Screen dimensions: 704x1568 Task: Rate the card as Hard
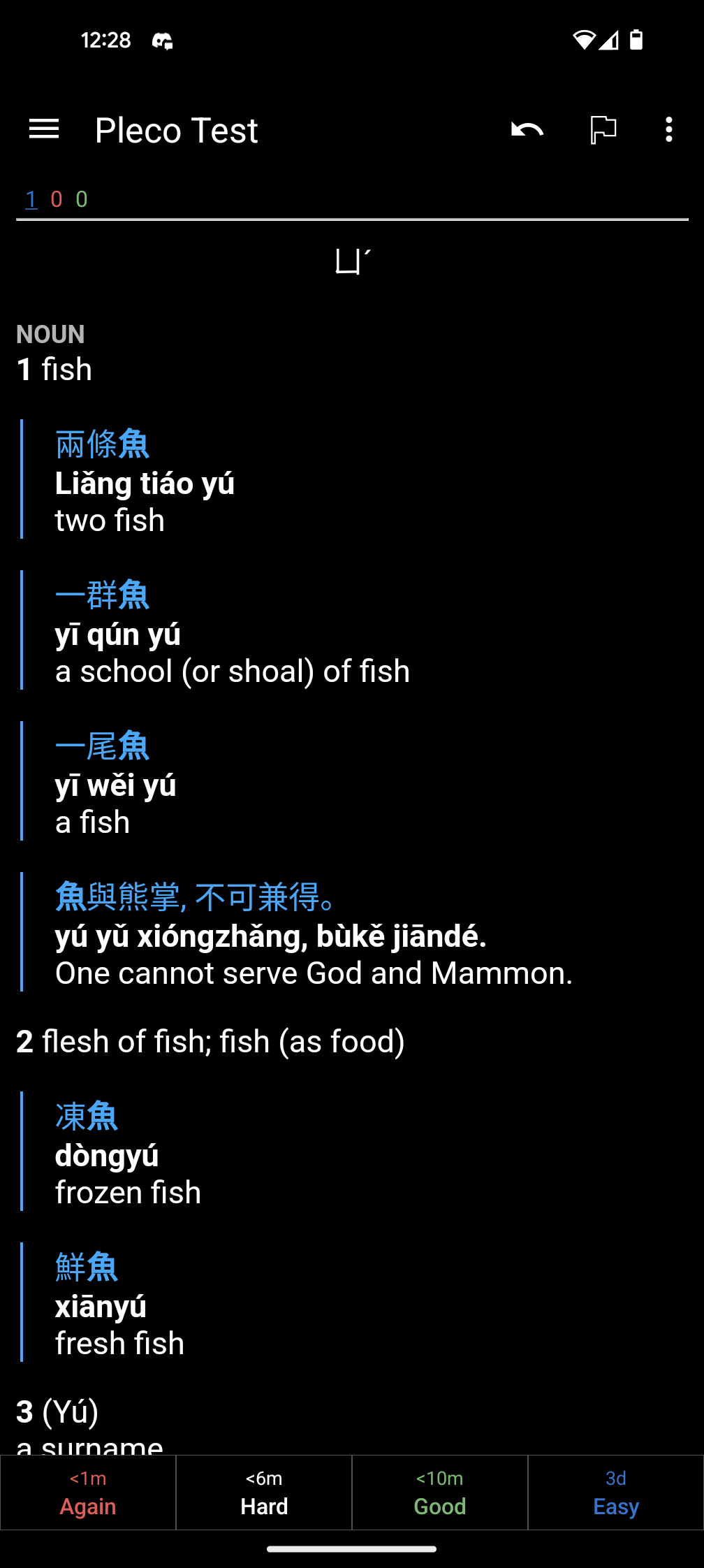(x=264, y=1493)
